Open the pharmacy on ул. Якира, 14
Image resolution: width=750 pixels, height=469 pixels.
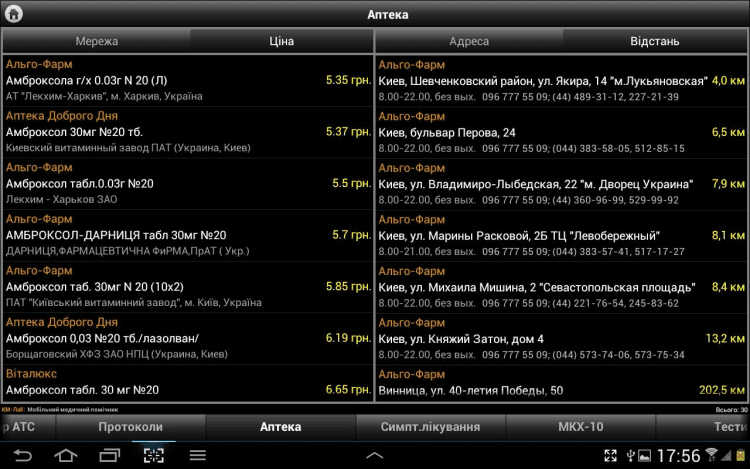[x=560, y=80]
